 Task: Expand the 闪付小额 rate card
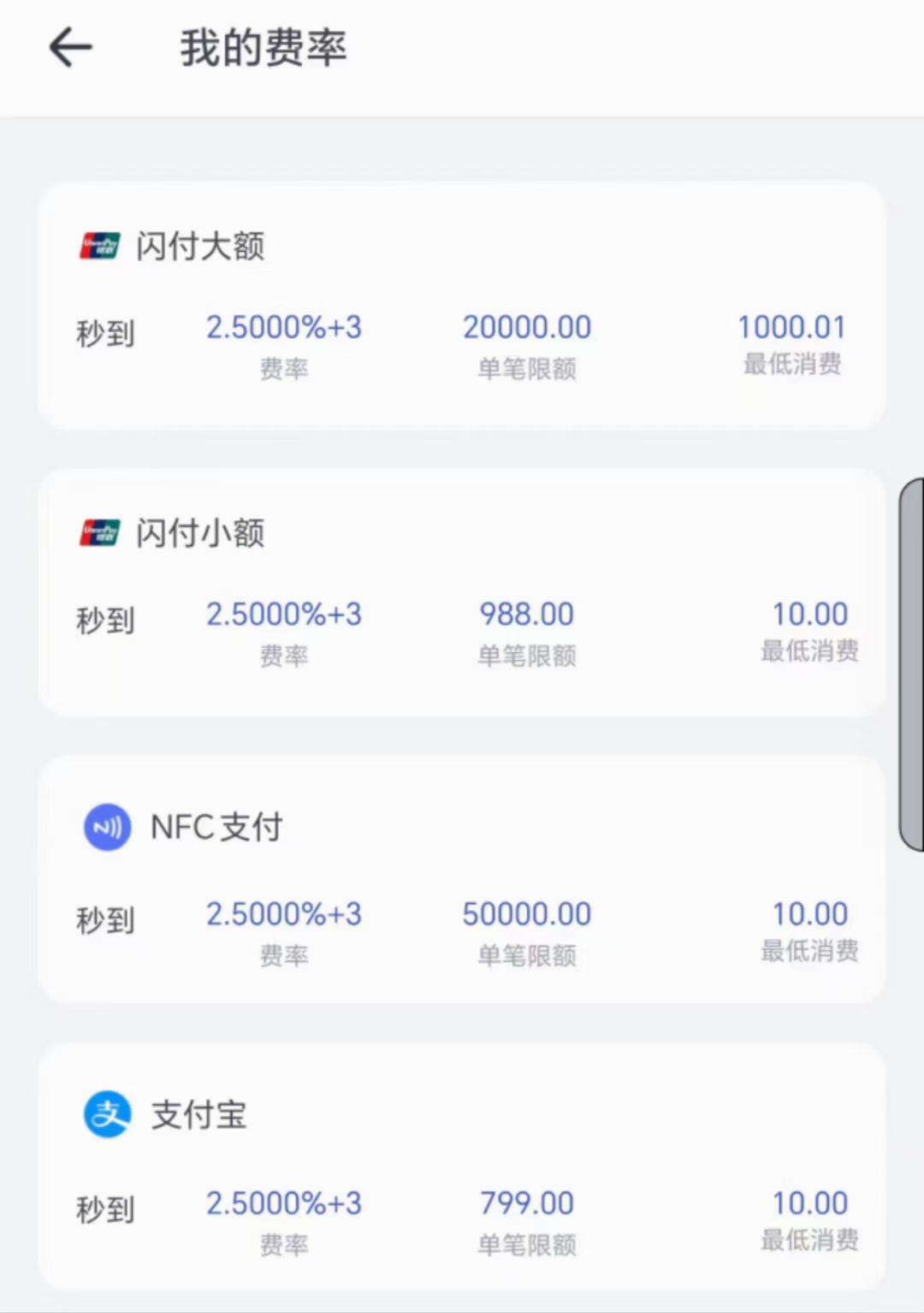[x=462, y=591]
